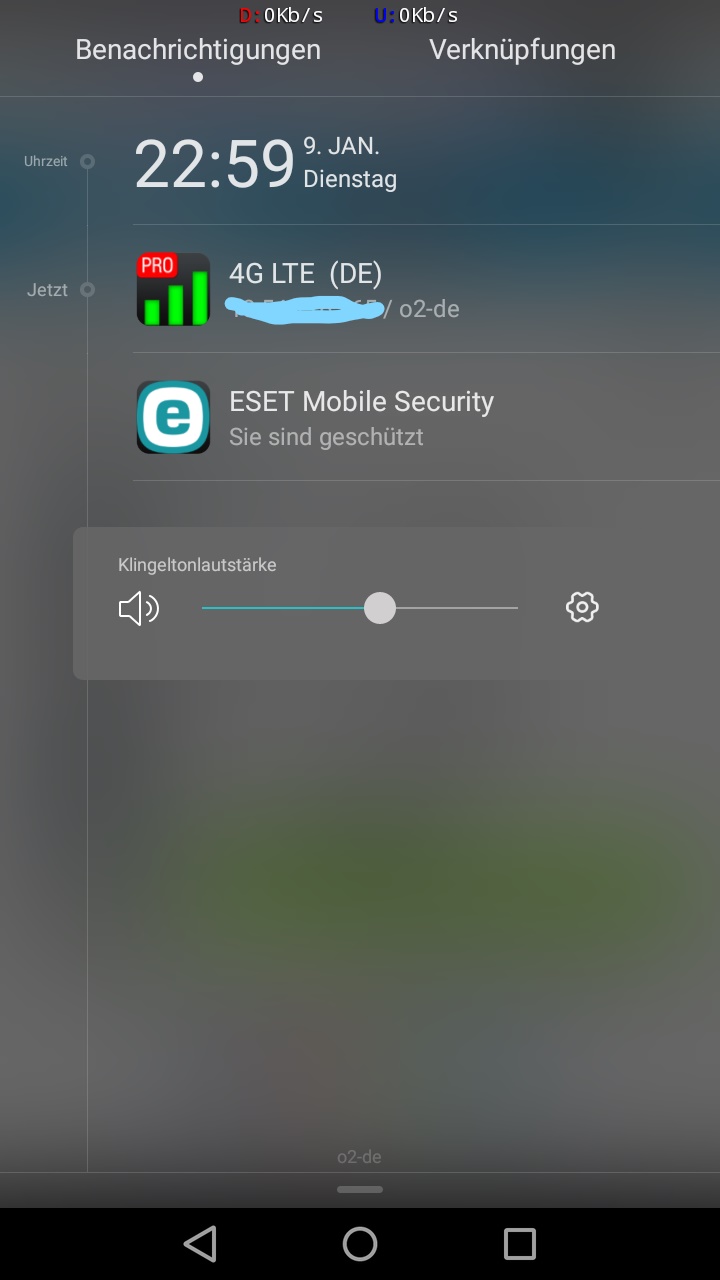The height and width of the screenshot is (1280, 720).
Task: Go back with the navigation bar
Action: click(200, 1244)
